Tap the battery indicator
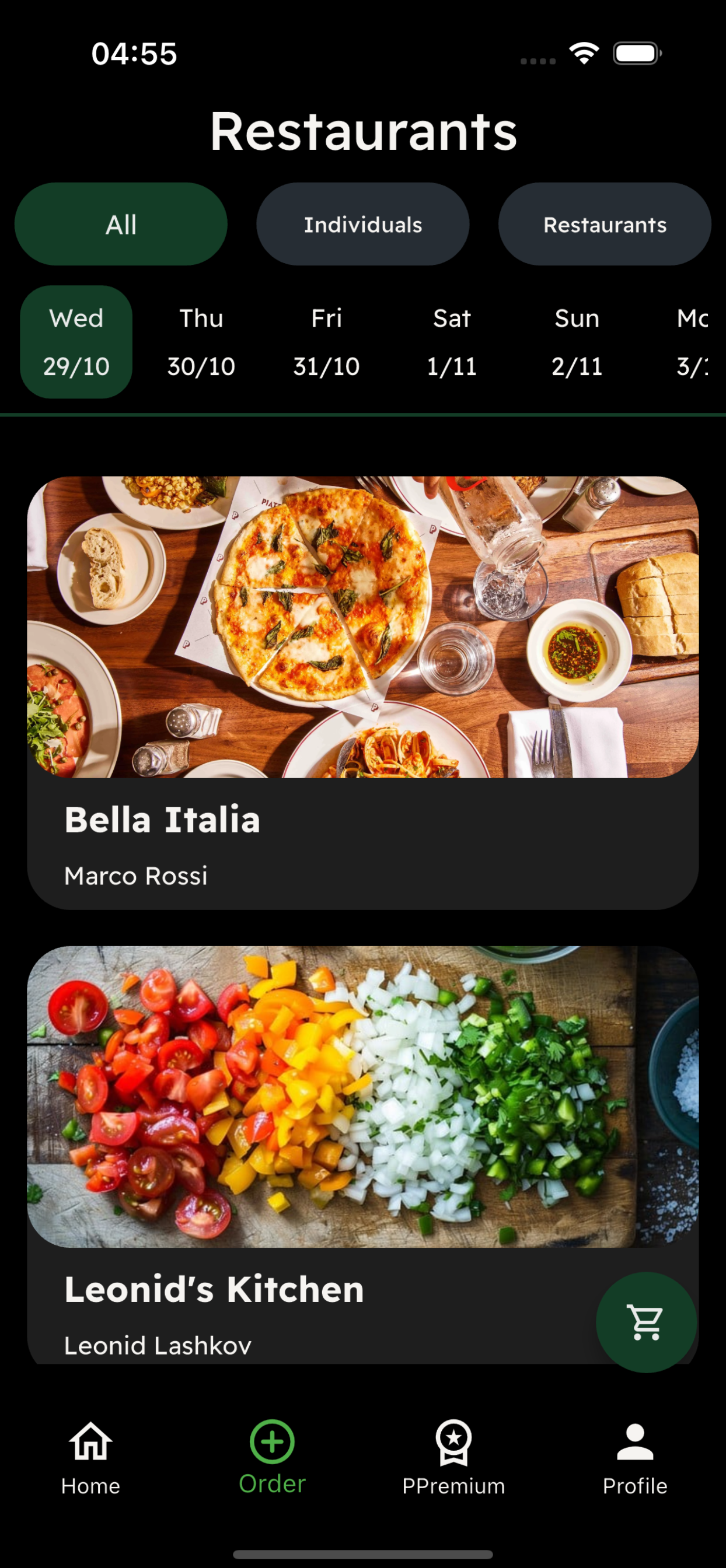 coord(637,53)
